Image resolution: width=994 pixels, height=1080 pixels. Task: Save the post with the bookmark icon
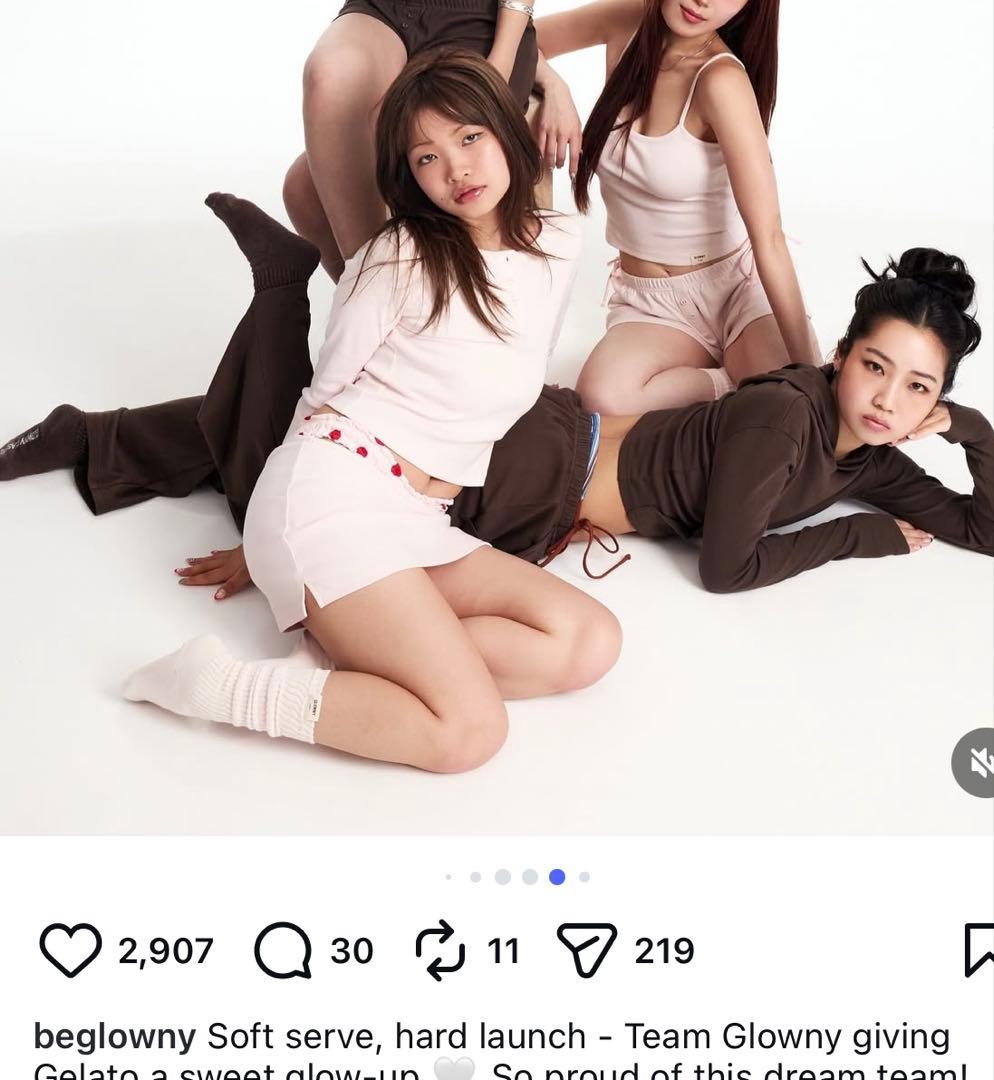pyautogui.click(x=978, y=950)
